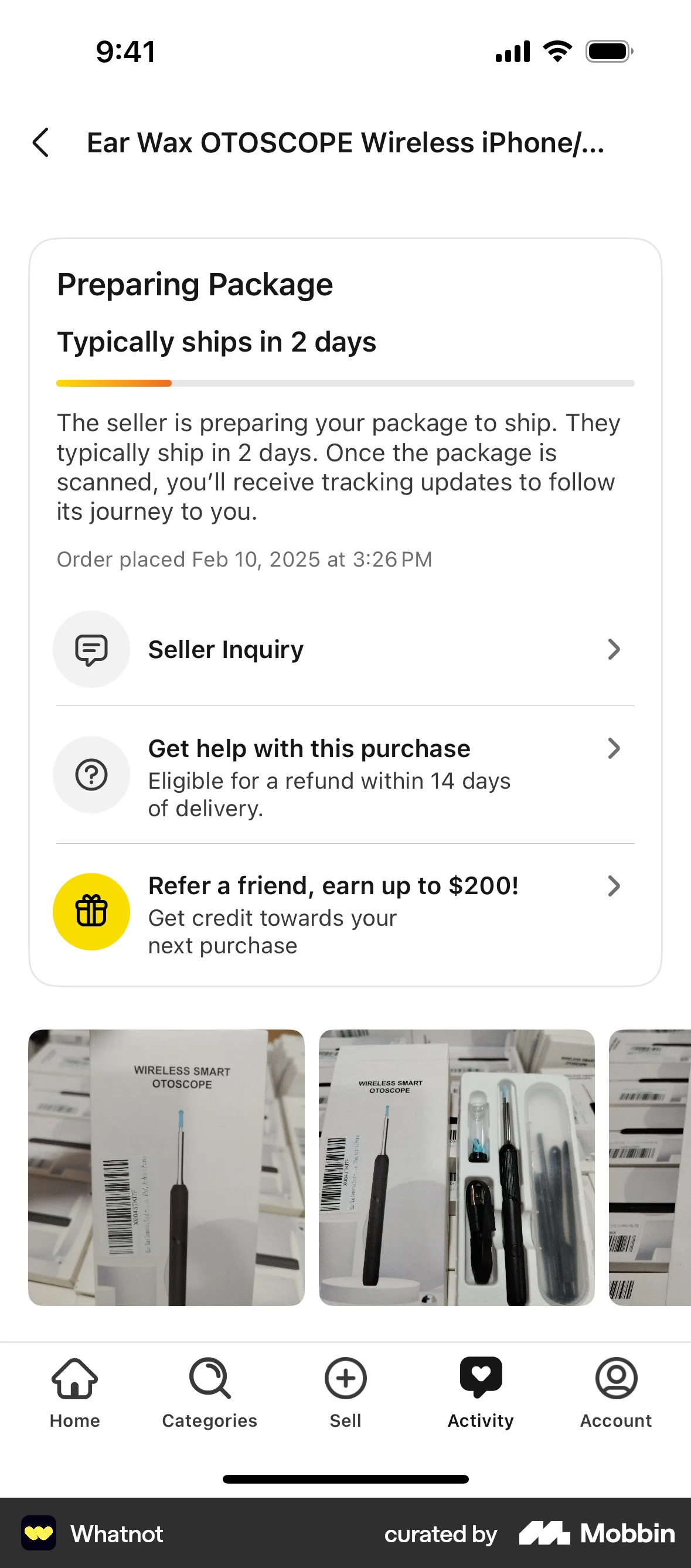691x1568 pixels.
Task: Expand the Refer a friend row
Action: point(614,885)
